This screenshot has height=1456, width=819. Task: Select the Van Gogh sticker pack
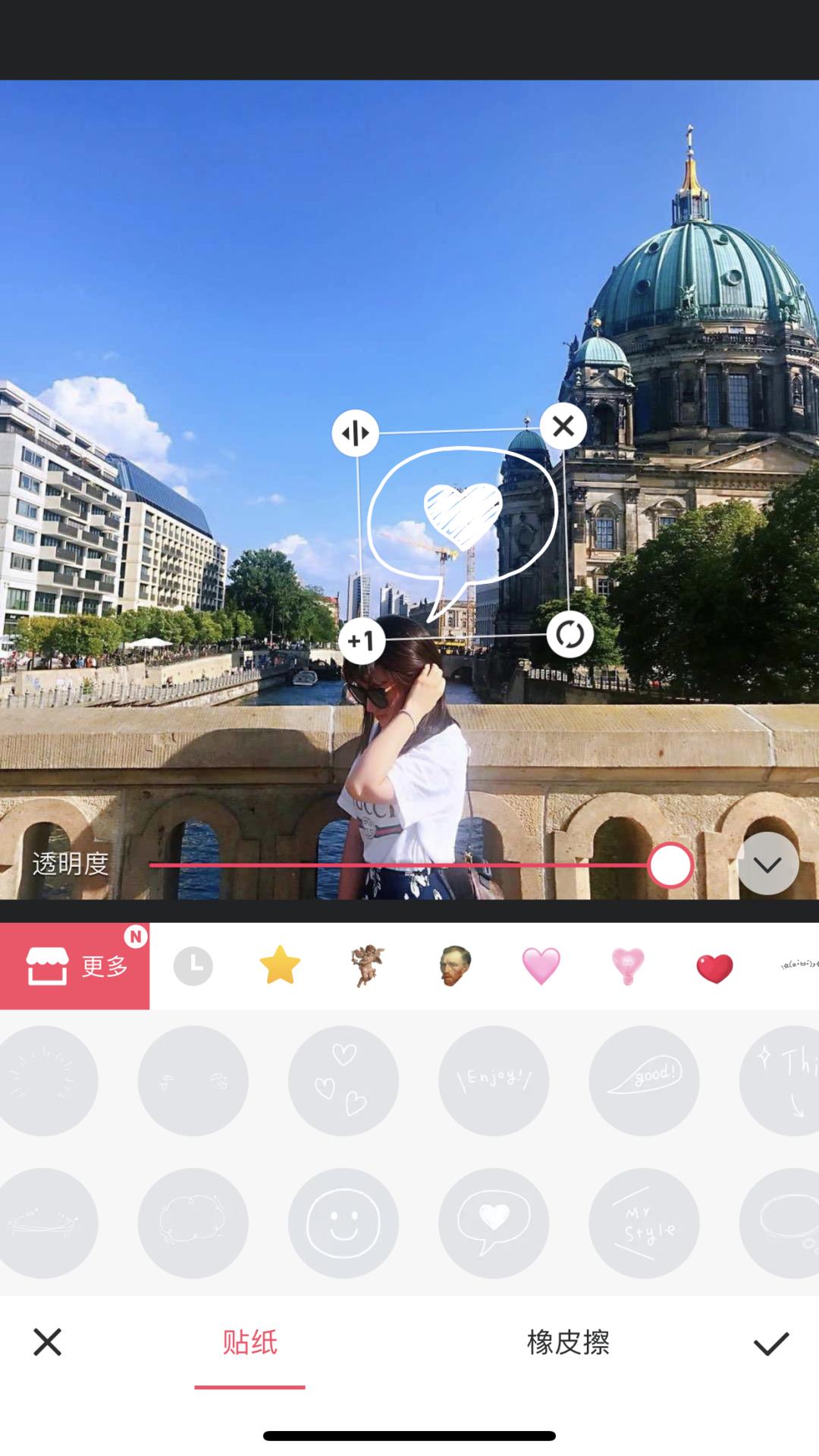(x=454, y=966)
